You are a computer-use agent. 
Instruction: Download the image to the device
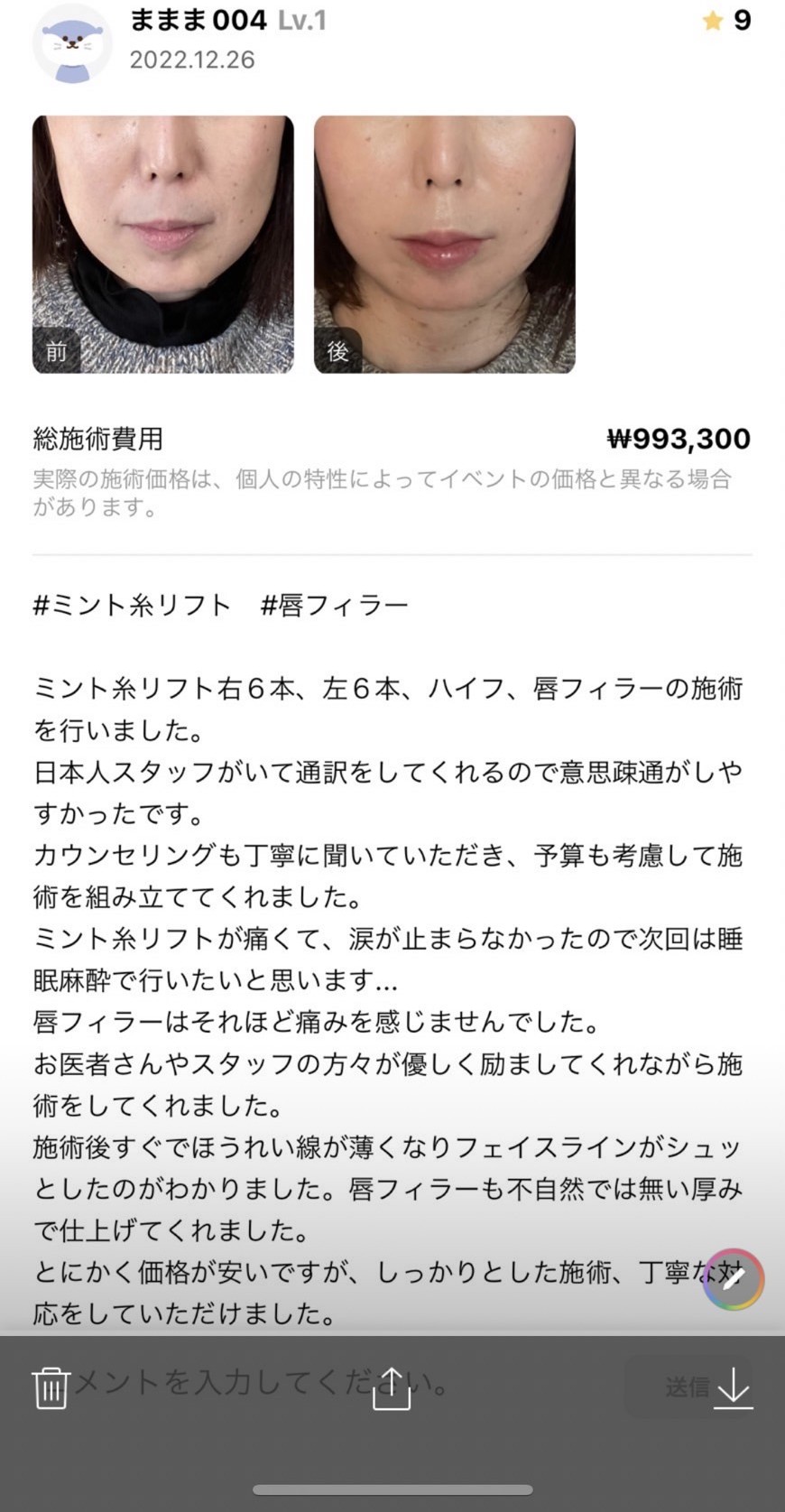coord(734,1387)
